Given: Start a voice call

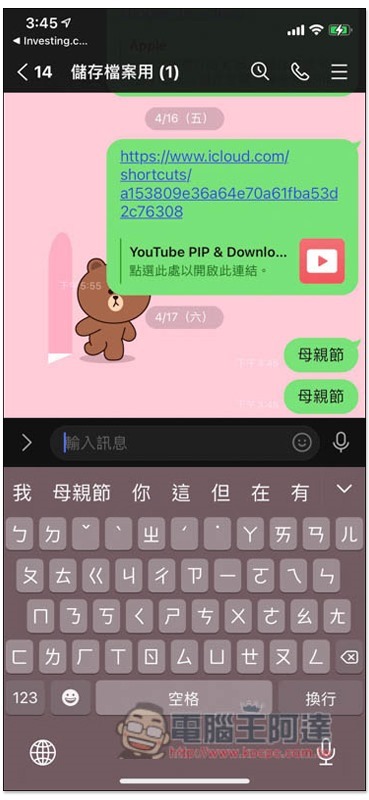Looking at the screenshot, I should coord(300,72).
